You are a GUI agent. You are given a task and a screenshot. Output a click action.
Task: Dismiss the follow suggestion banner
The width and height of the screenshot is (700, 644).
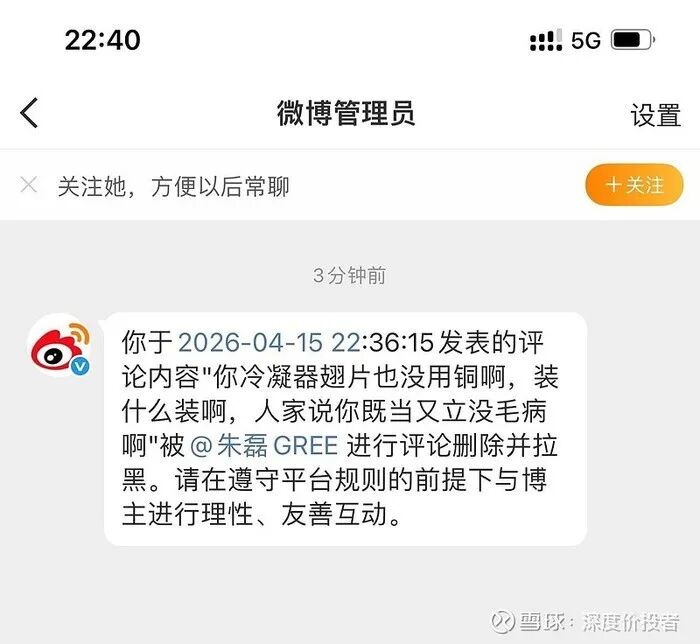(x=29, y=185)
